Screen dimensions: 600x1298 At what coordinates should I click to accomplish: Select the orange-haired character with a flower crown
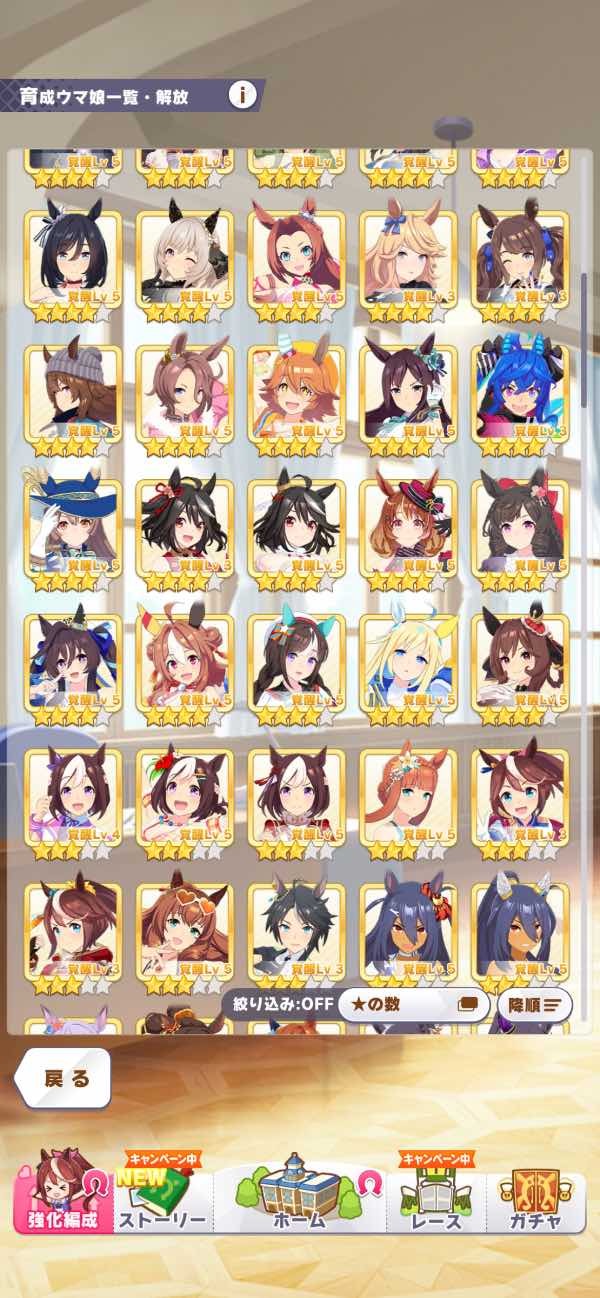[x=408, y=794]
